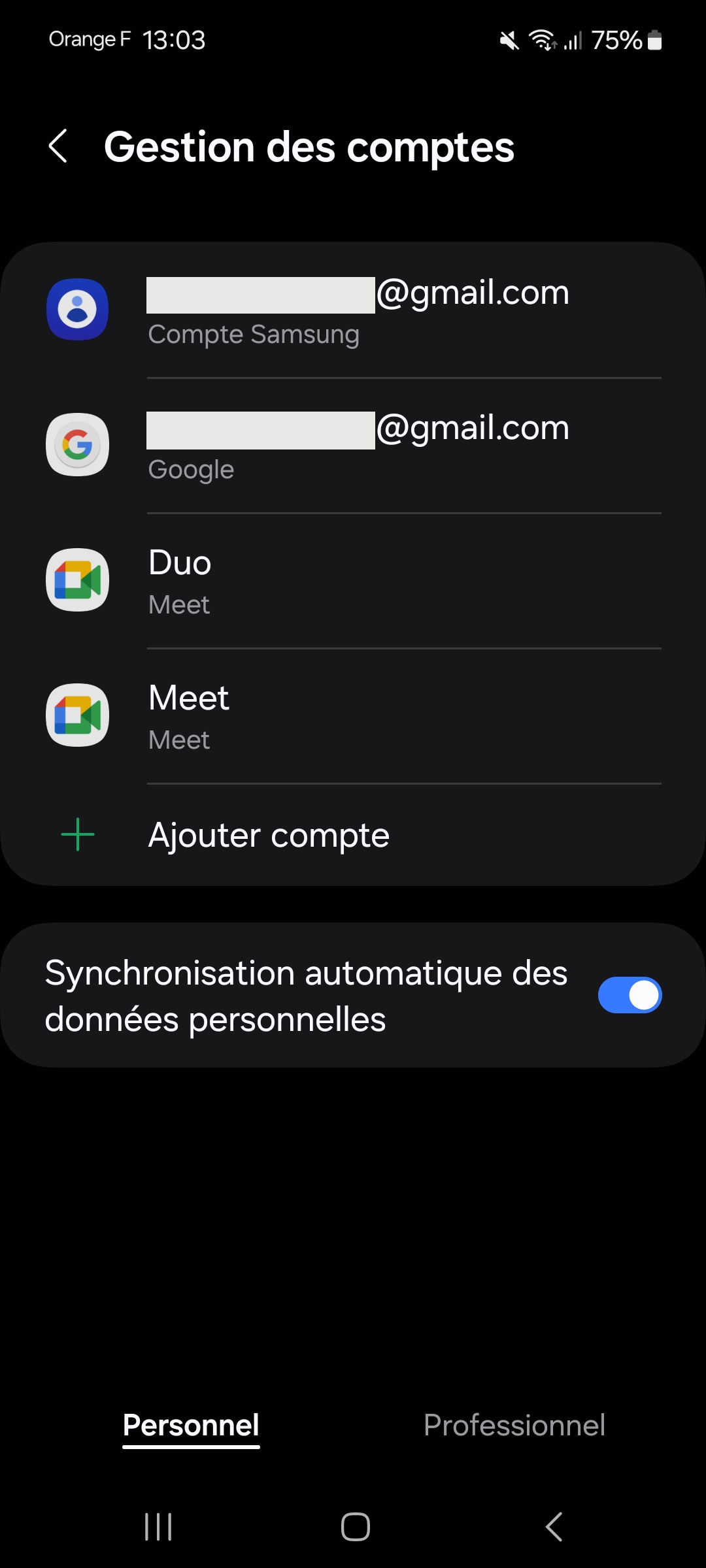Go back from Gestion des comptes
Screen dimensions: 706x1568
coord(59,146)
